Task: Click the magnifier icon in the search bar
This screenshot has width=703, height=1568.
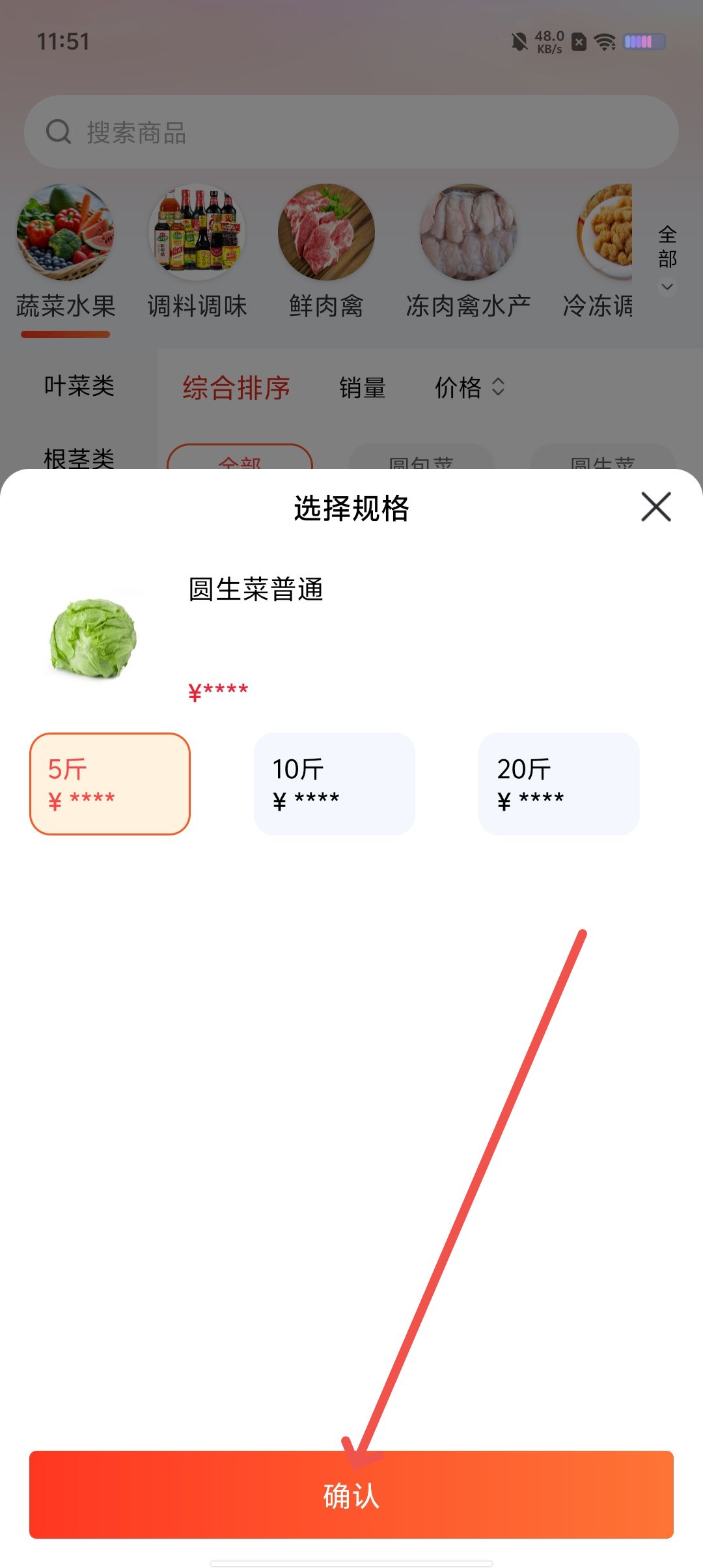Action: coord(58,132)
